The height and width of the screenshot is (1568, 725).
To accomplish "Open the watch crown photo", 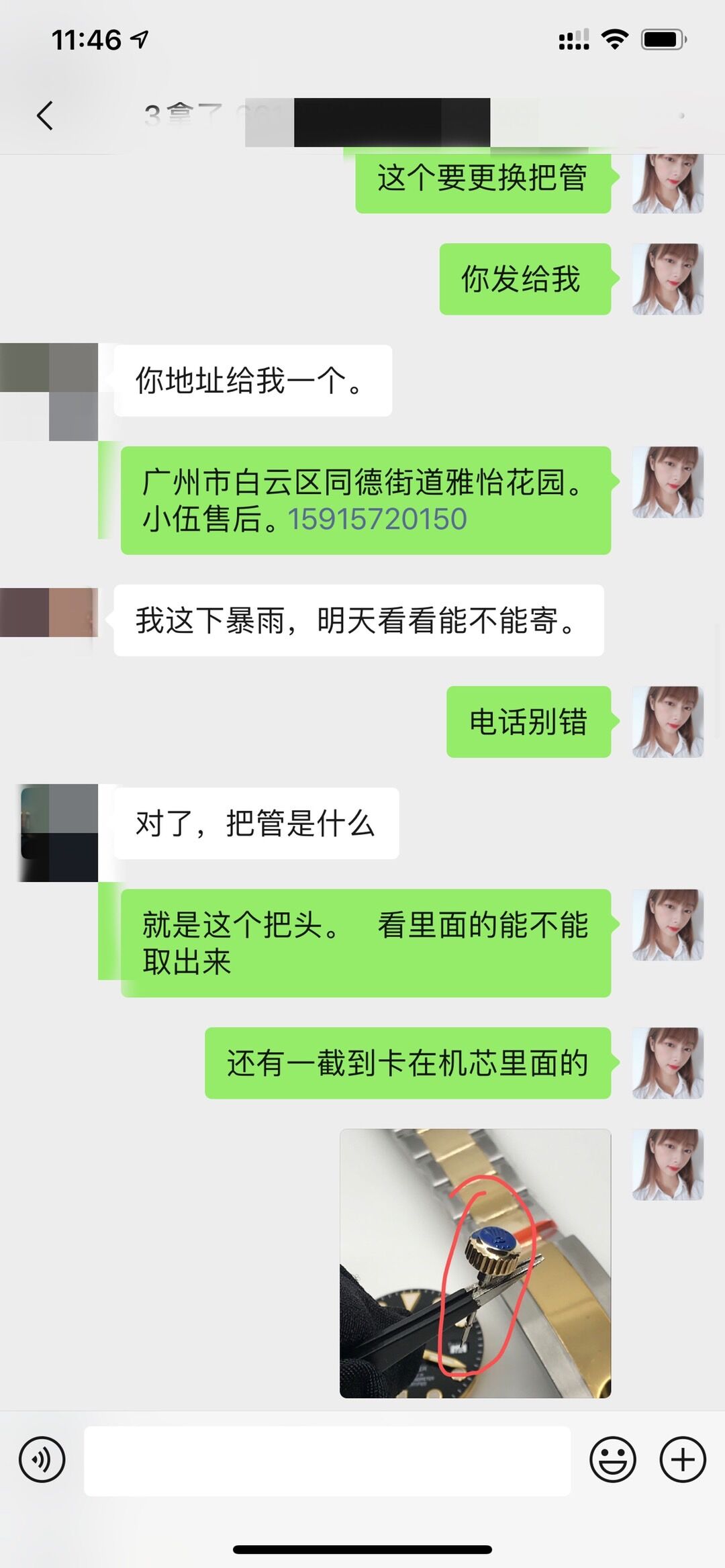I will [x=475, y=1263].
